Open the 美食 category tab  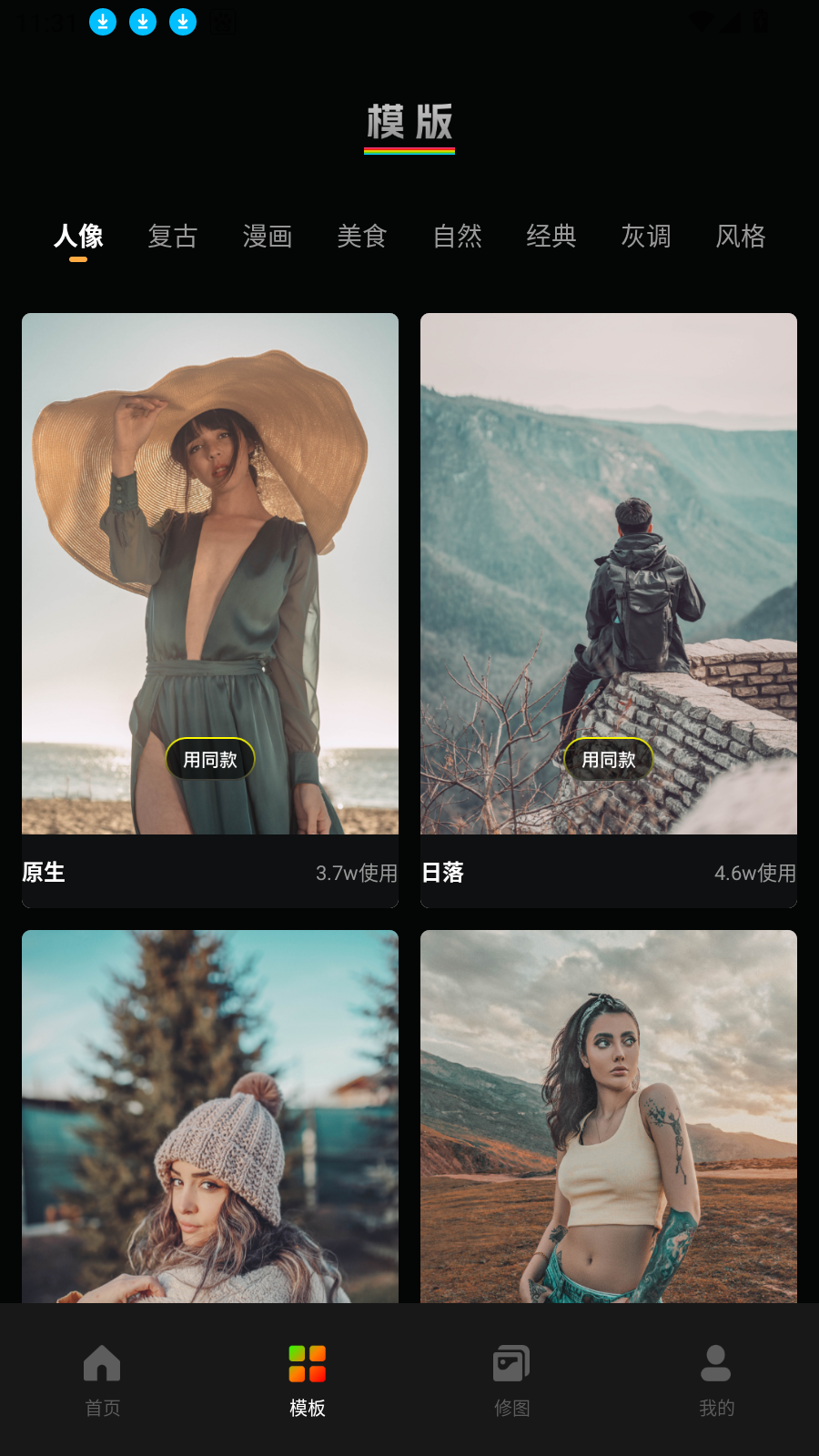[x=361, y=237]
